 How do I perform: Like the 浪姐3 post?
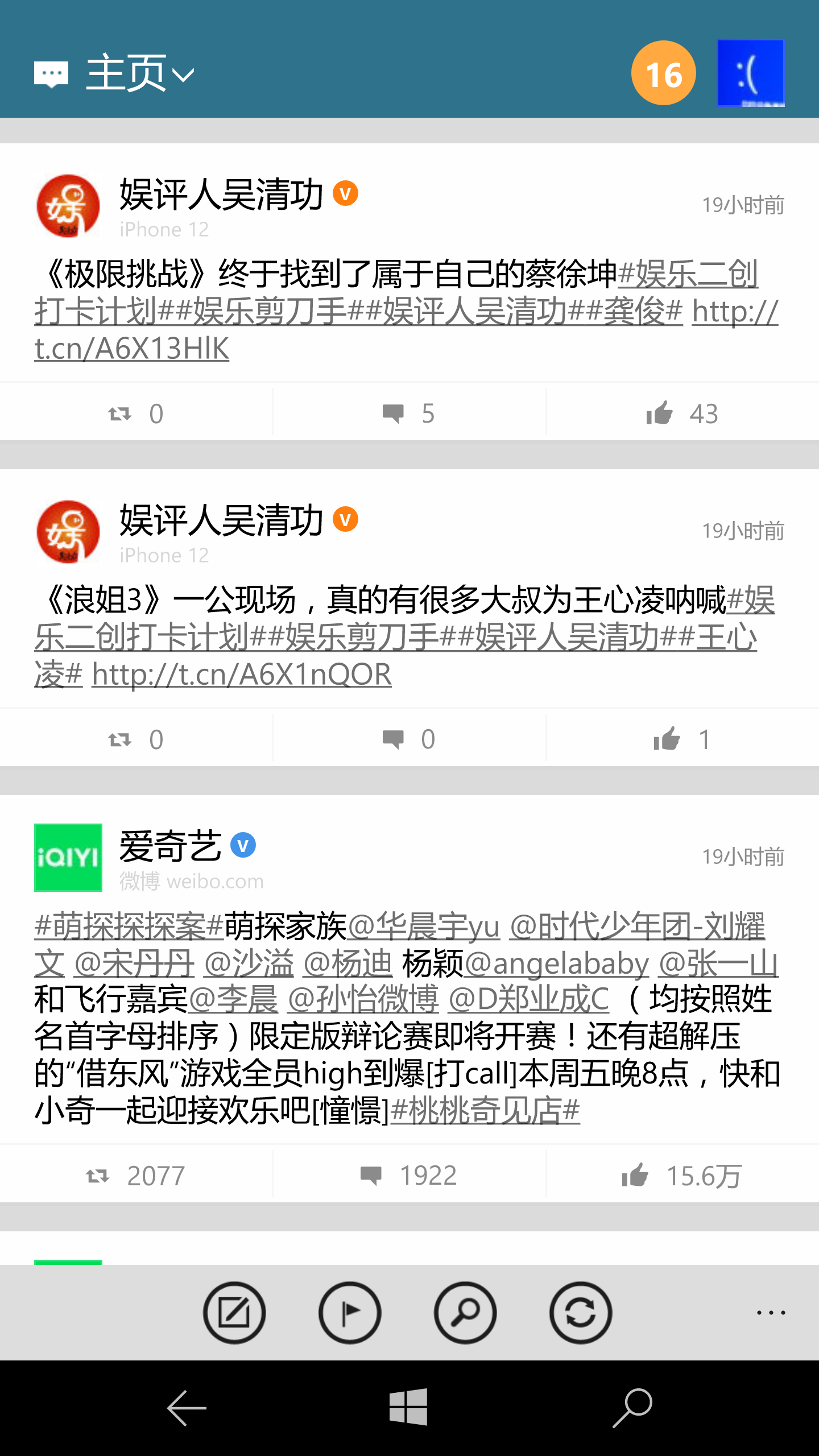point(682,739)
